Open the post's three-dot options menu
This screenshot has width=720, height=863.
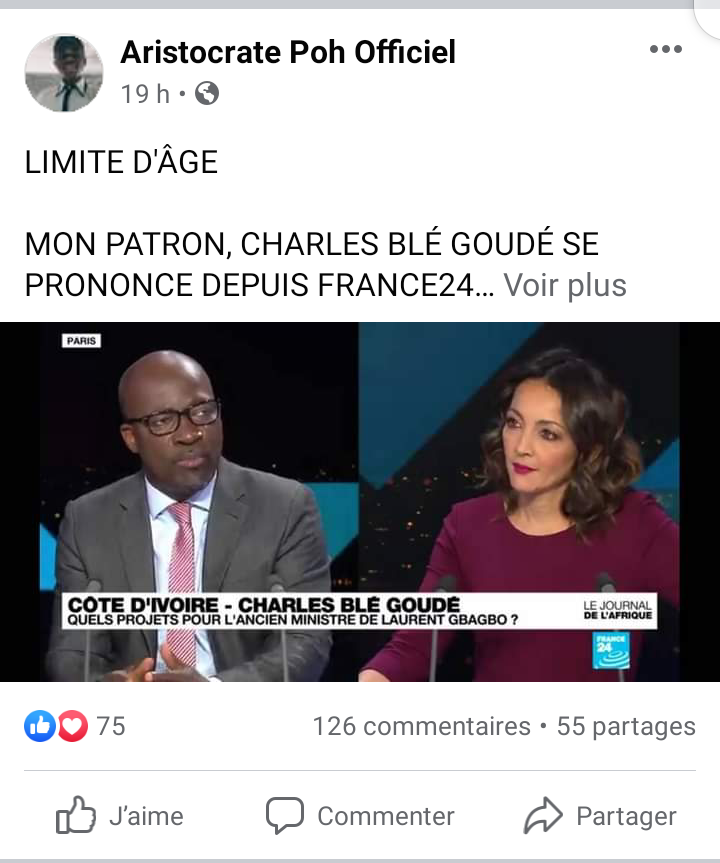(665, 49)
